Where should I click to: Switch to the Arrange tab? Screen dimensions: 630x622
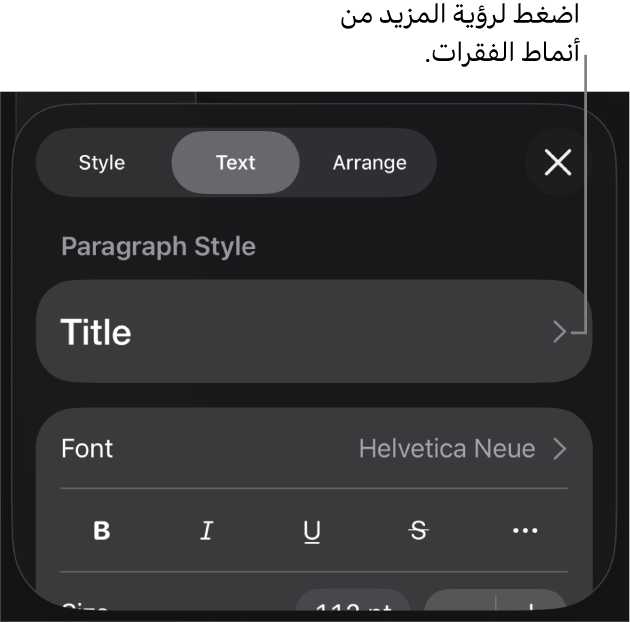[369, 162]
